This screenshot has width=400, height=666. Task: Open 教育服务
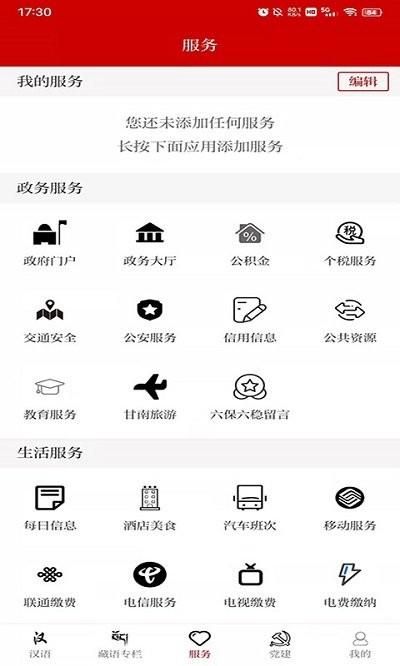(50, 398)
